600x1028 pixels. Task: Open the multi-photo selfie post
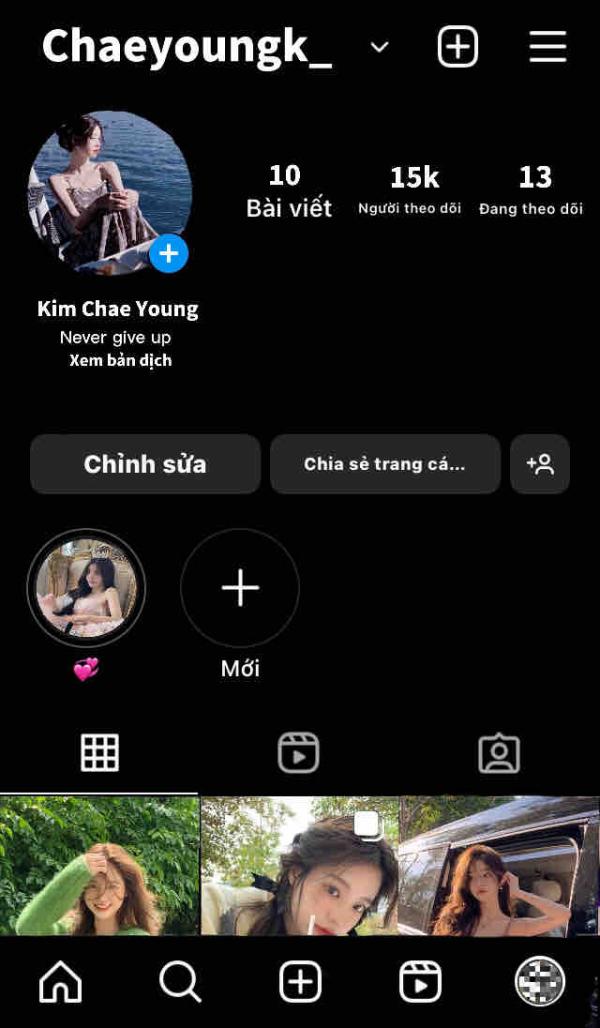click(299, 866)
